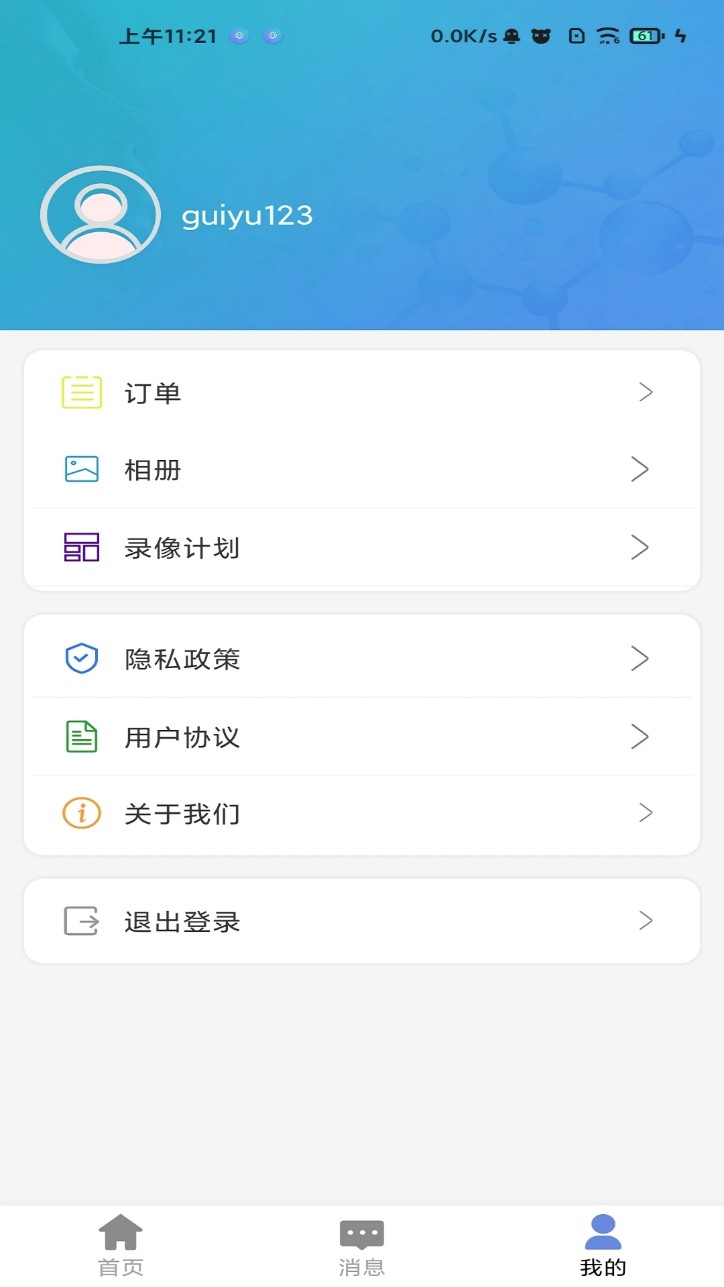Tap the battery indicator in the status bar
The height and width of the screenshot is (1287, 724).
[646, 35]
